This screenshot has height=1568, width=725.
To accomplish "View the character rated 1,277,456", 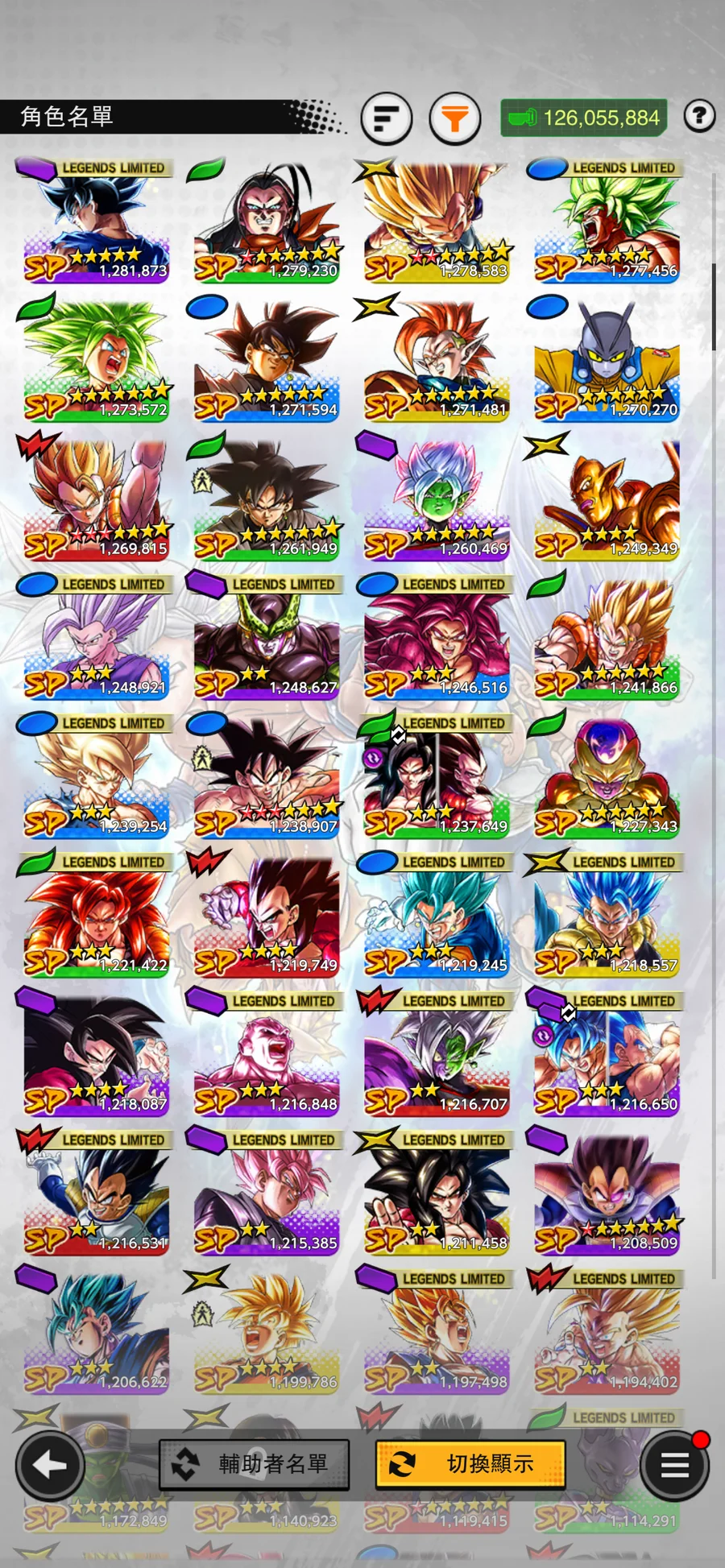I will (607, 221).
